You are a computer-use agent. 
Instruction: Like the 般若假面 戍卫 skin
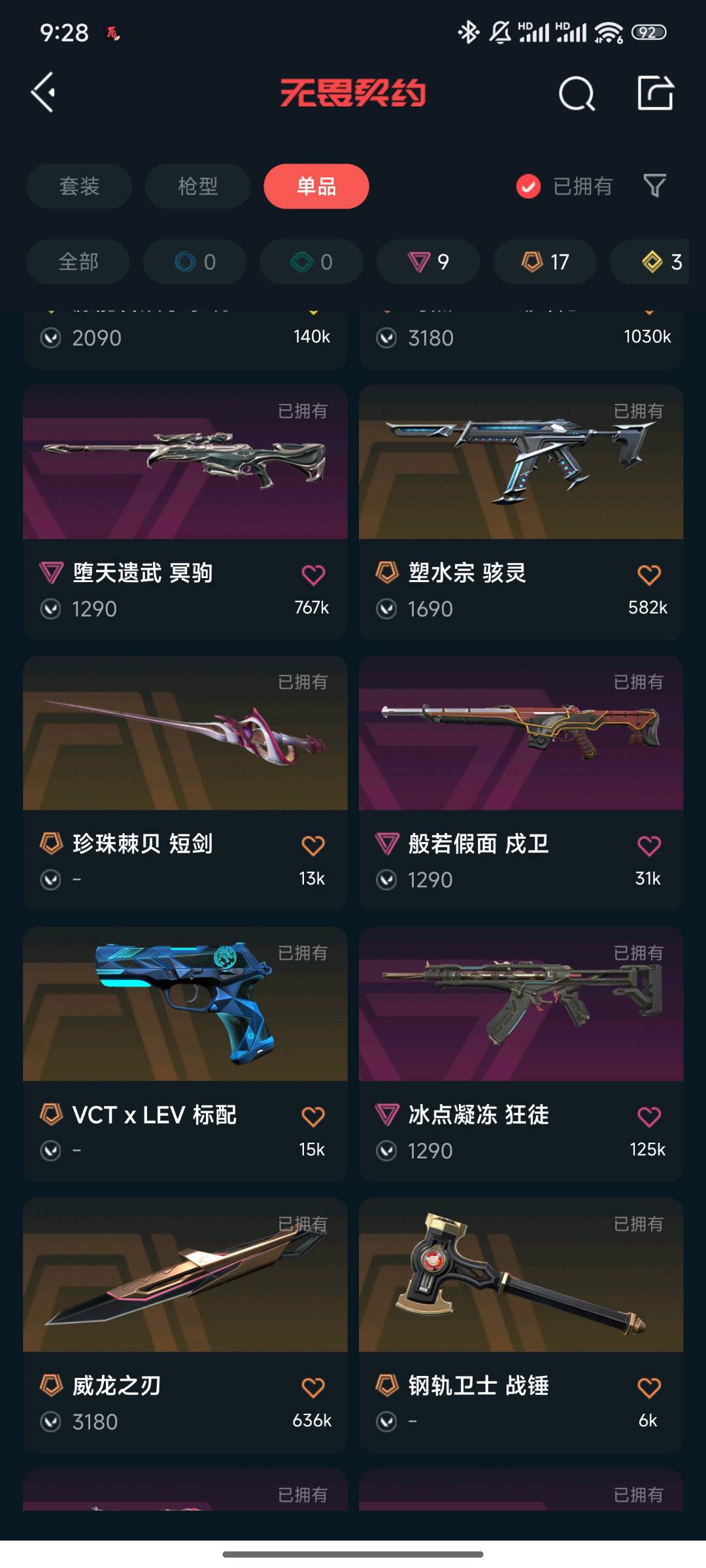coord(648,846)
